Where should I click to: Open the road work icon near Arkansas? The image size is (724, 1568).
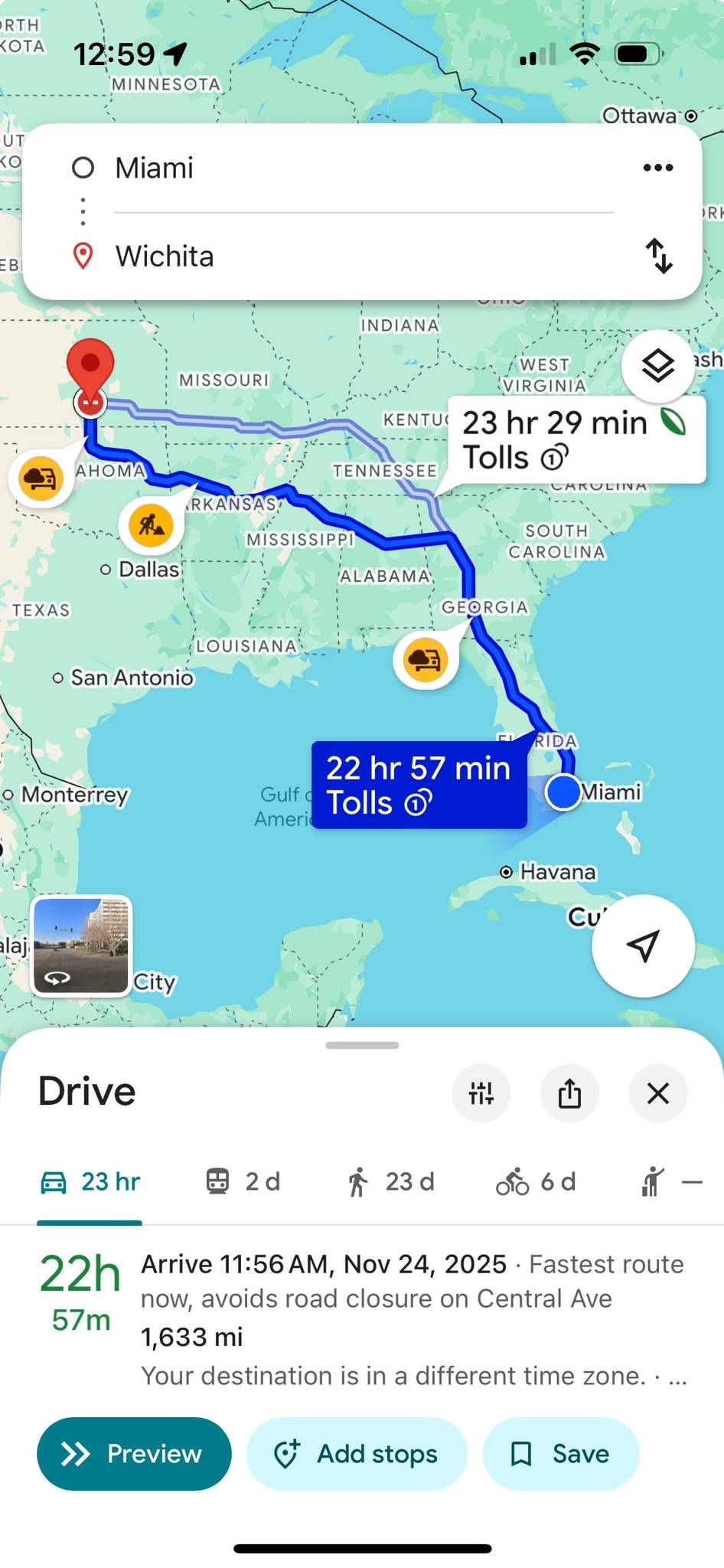[x=151, y=525]
